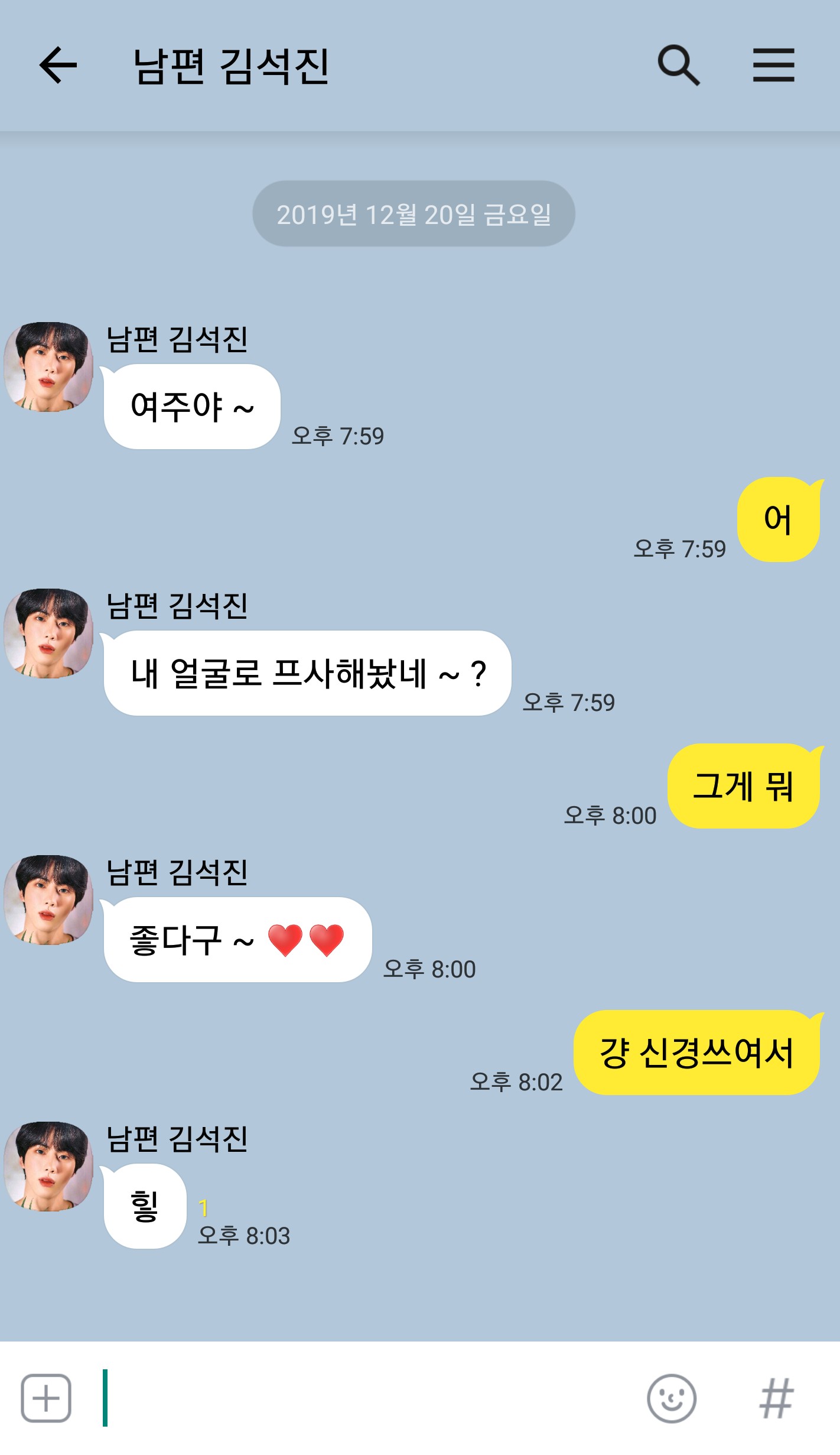840x1455 pixels.
Task: Open profile picture beside 여주야 ~ message
Action: (49, 366)
